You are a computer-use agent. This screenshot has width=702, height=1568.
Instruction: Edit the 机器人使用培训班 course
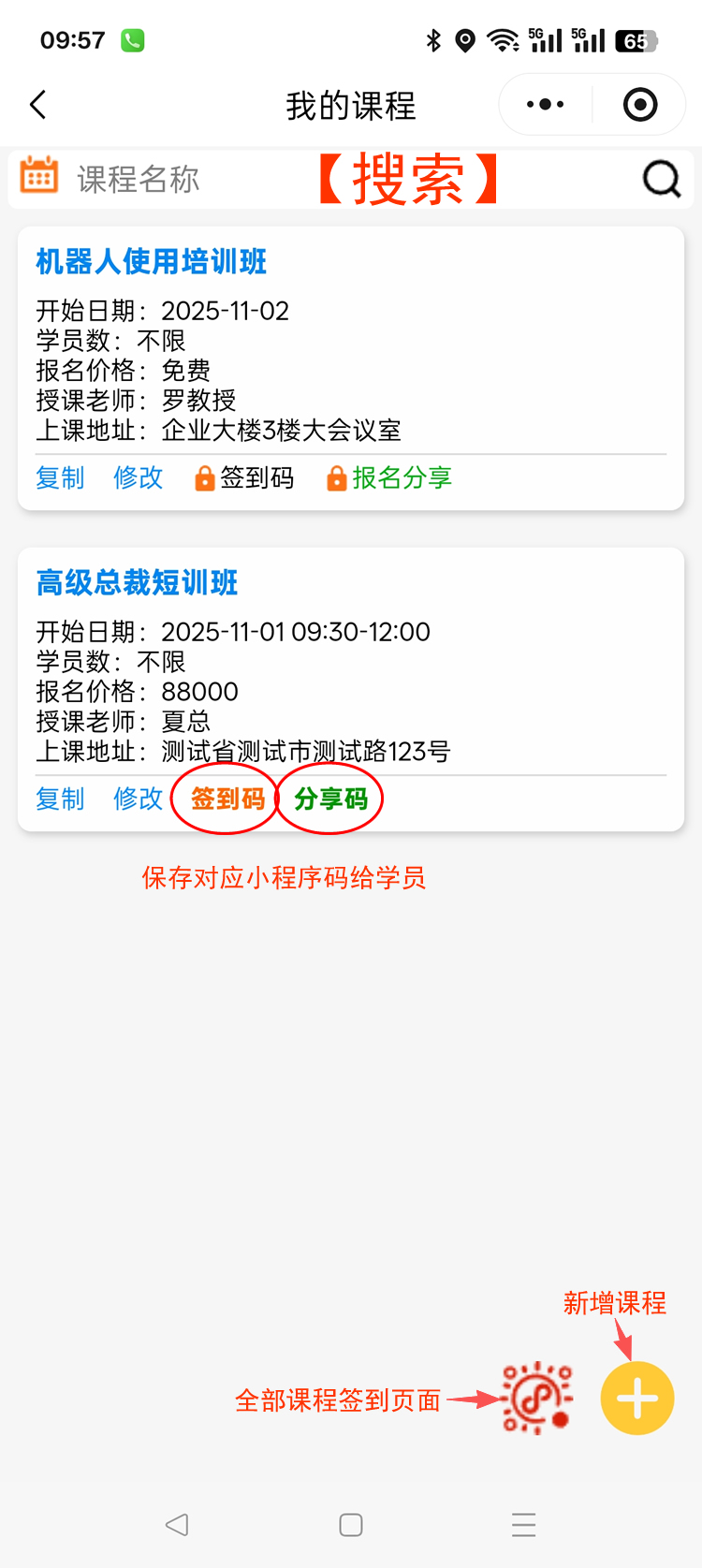point(139,478)
